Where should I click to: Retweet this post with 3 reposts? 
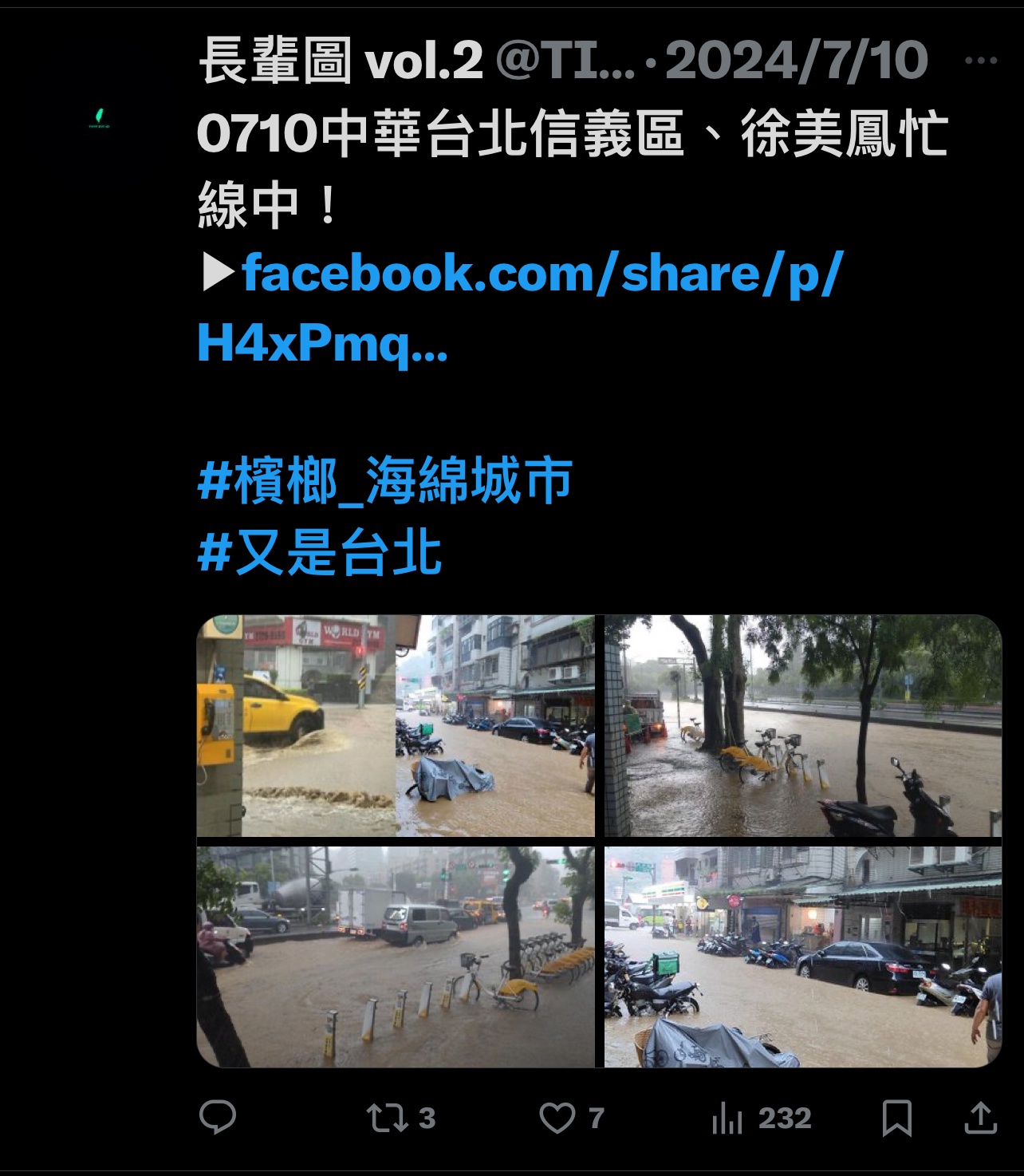tap(400, 1118)
